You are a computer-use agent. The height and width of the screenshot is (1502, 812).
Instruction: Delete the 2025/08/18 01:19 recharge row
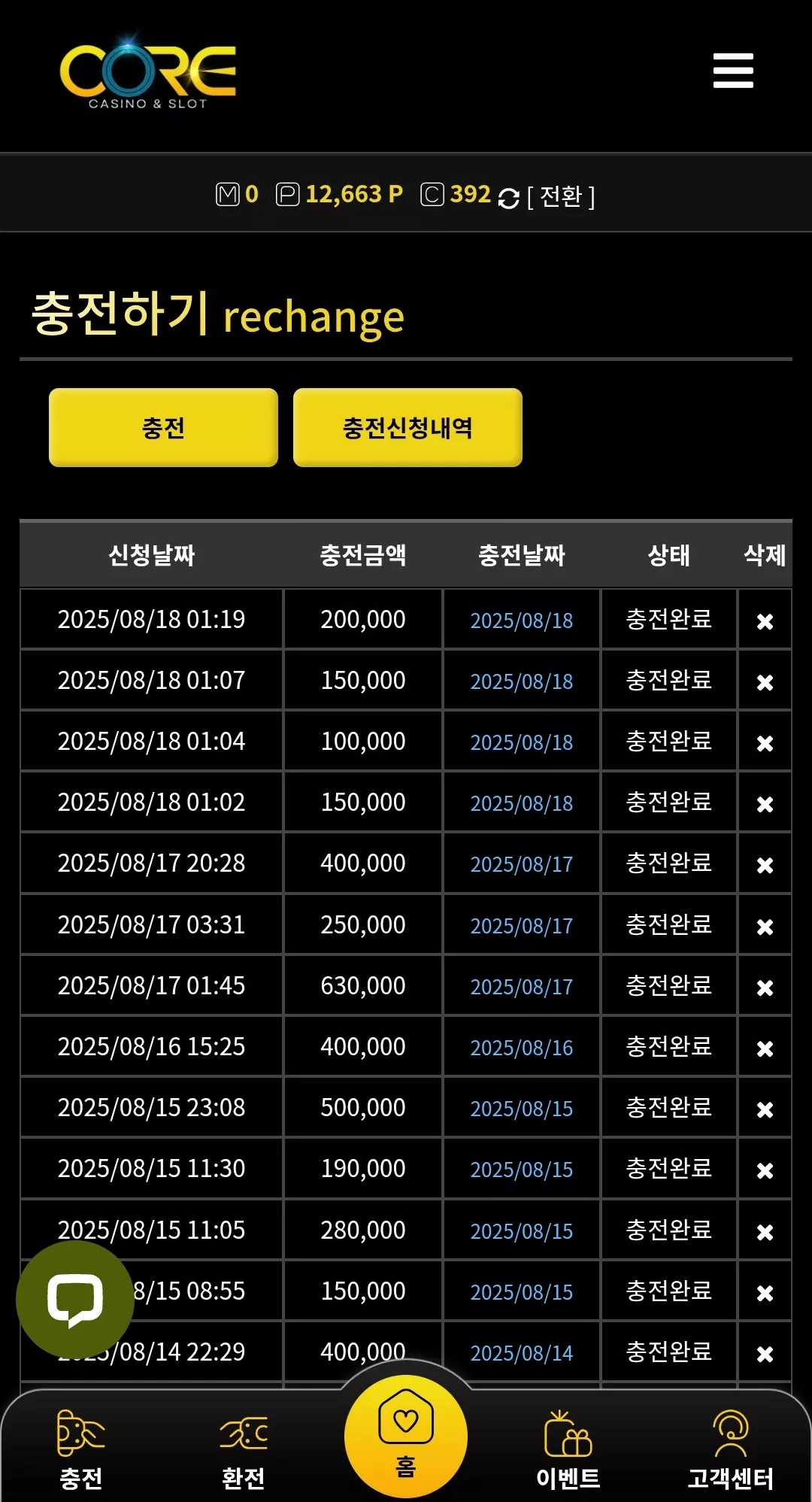[x=765, y=621]
